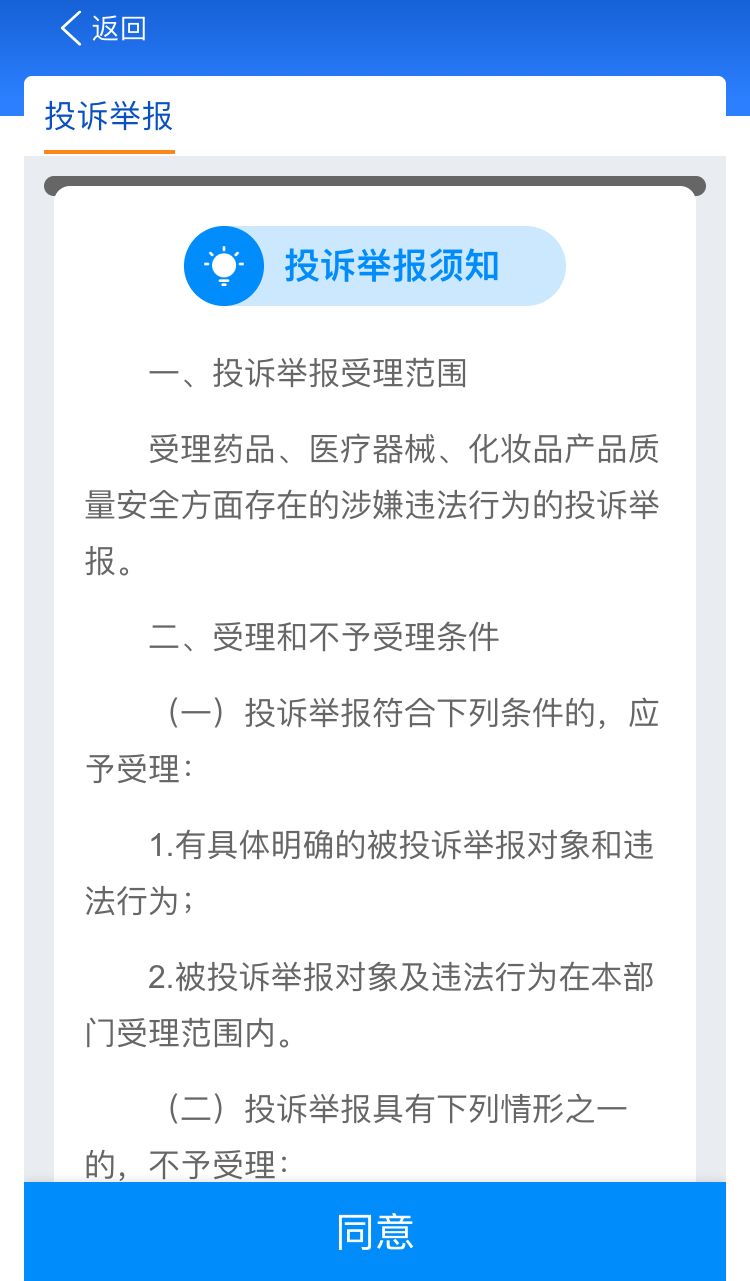Tap the rounded banner containing the bulb icon
The height and width of the screenshot is (1281, 750).
373,265
